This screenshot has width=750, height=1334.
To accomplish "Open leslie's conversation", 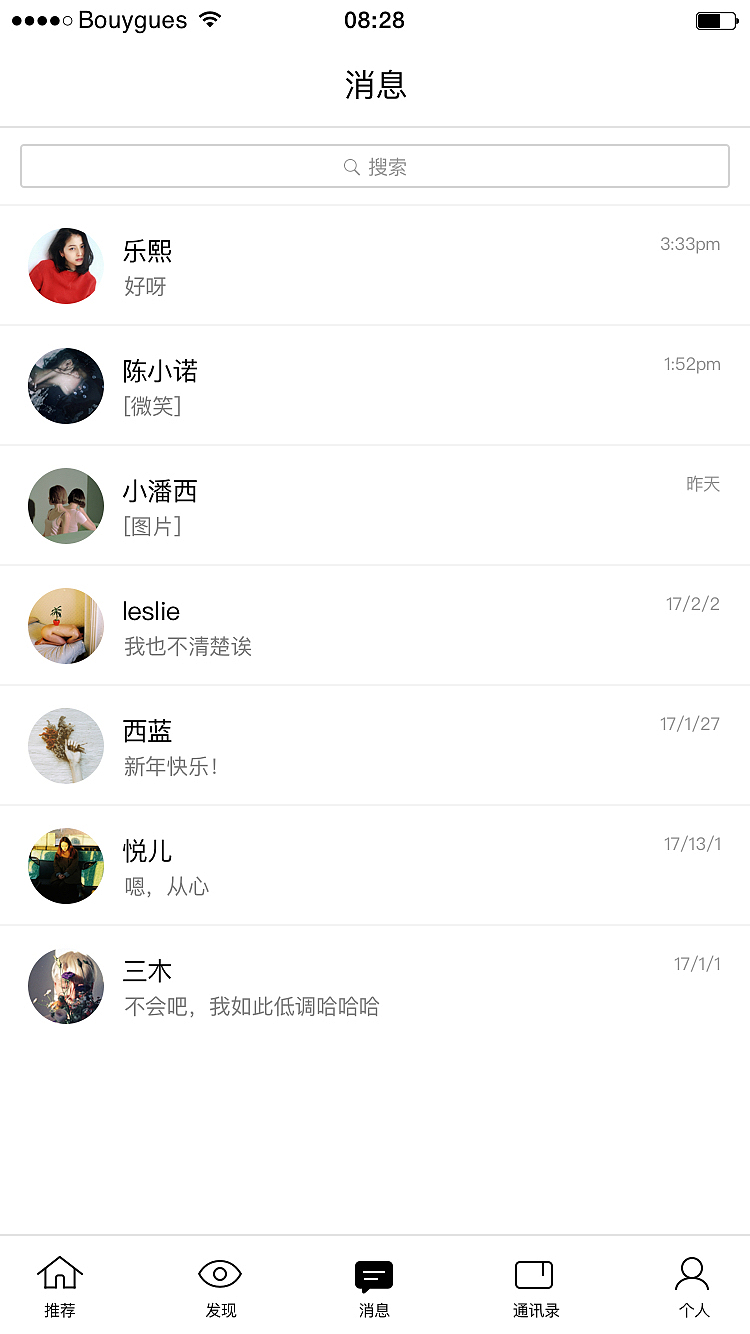I will [375, 625].
